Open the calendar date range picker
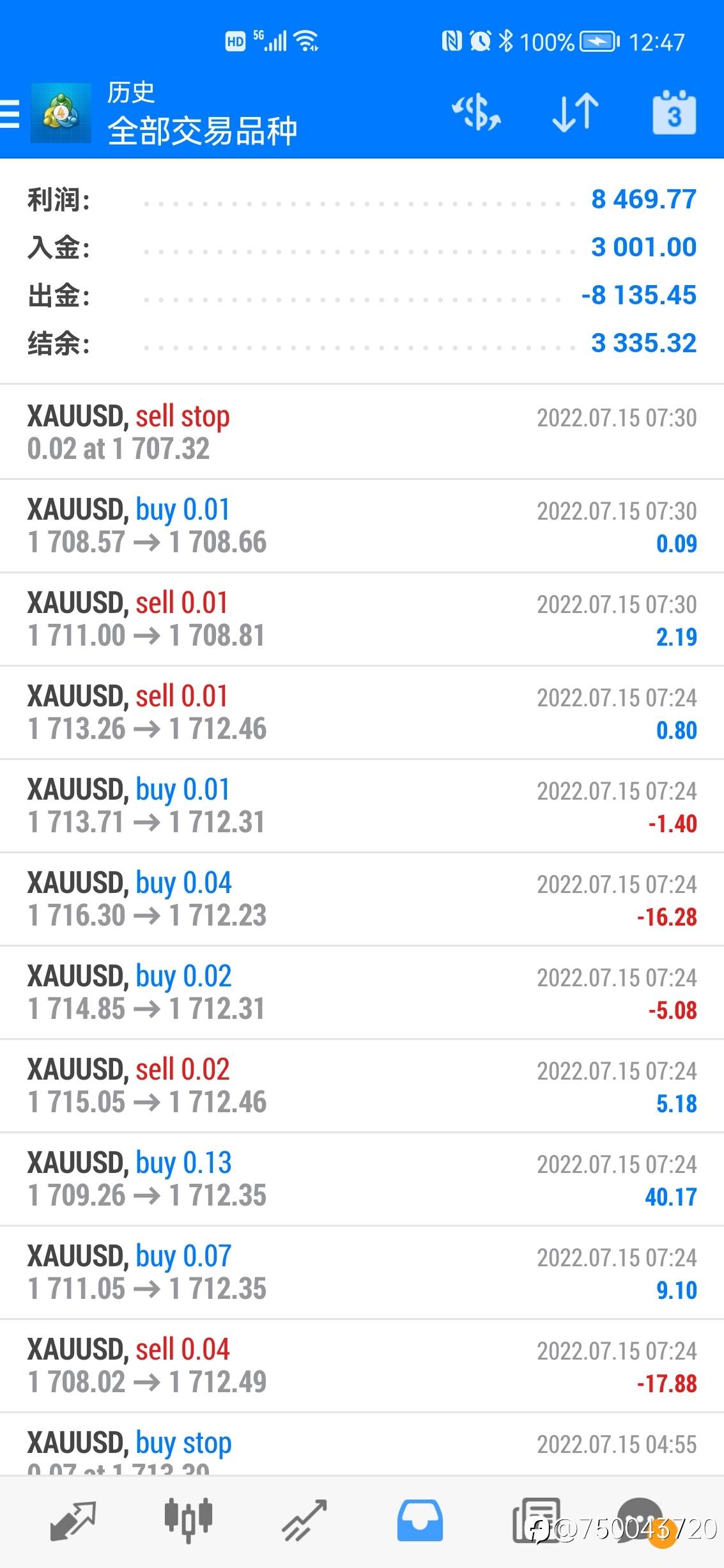This screenshot has height=1568, width=724. (x=674, y=113)
